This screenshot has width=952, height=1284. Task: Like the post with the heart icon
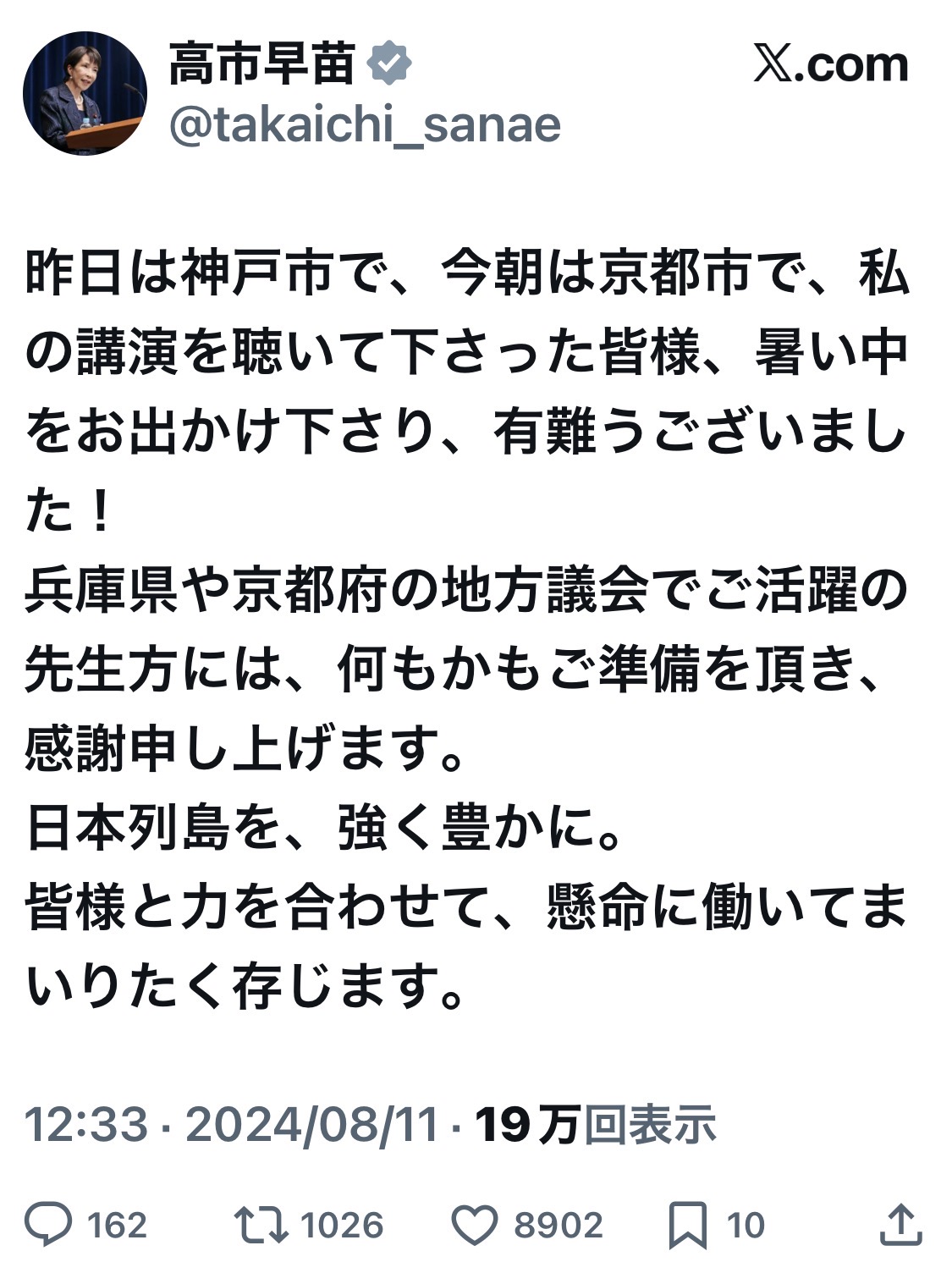click(x=474, y=1225)
